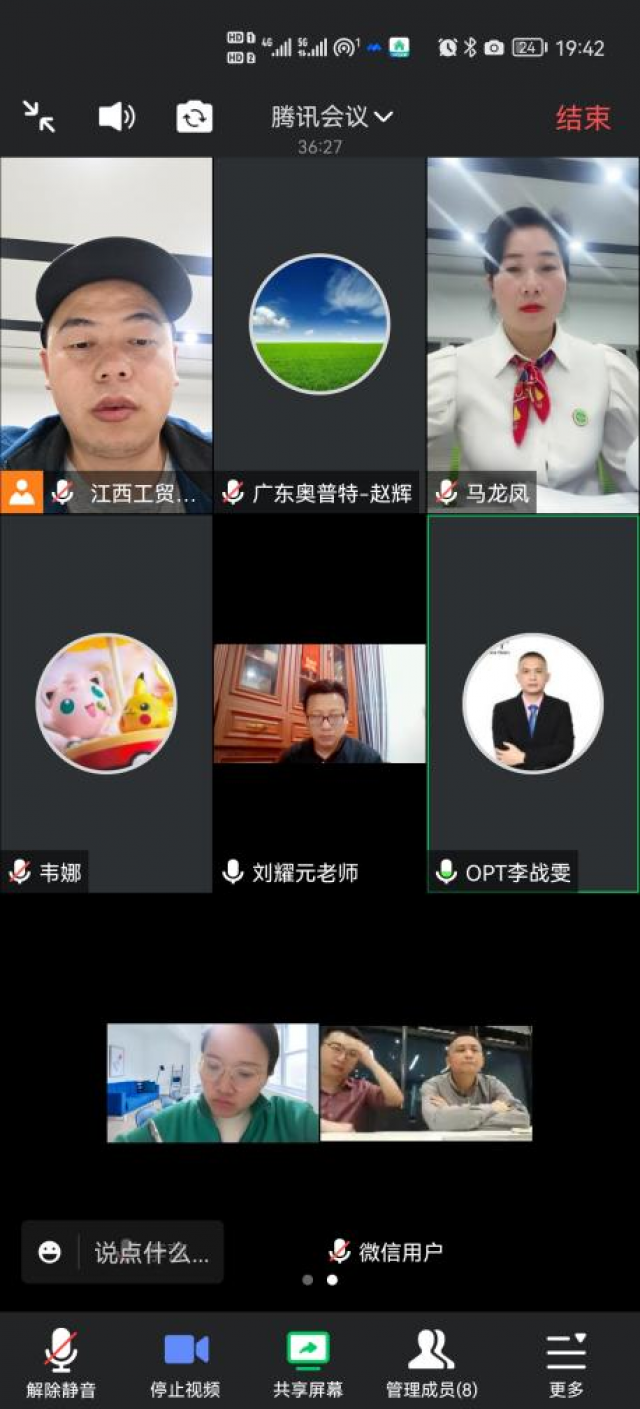Start sharing screen via 共享屏幕
Viewport: 640px width, 1409px height.
click(x=308, y=1362)
